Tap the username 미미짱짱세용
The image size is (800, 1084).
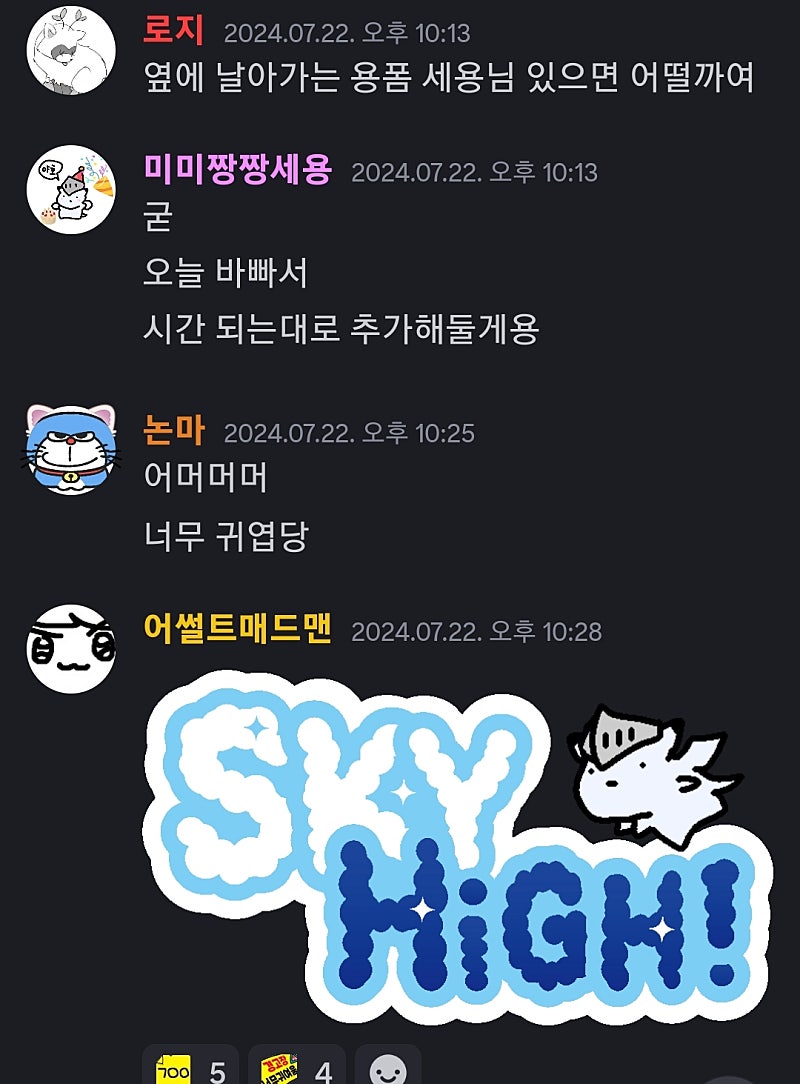tap(237, 170)
